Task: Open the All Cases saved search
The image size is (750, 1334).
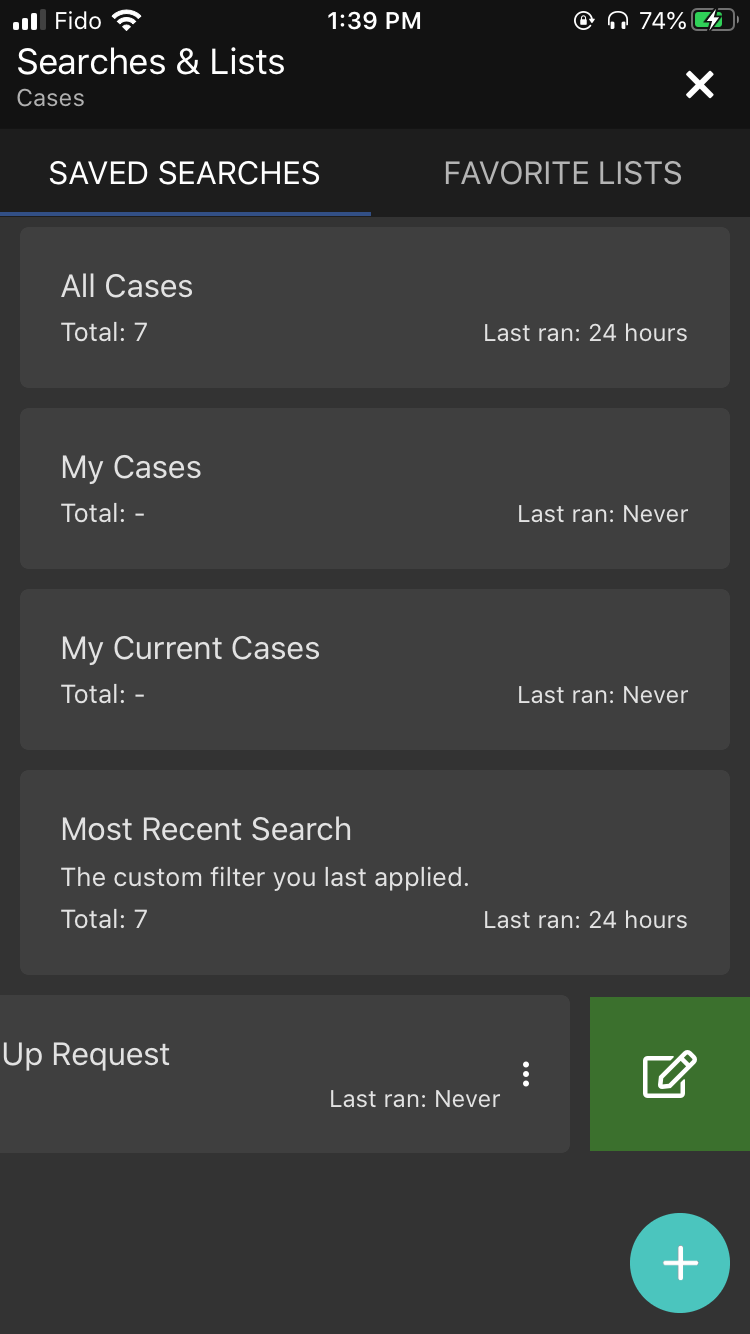Action: (375, 307)
